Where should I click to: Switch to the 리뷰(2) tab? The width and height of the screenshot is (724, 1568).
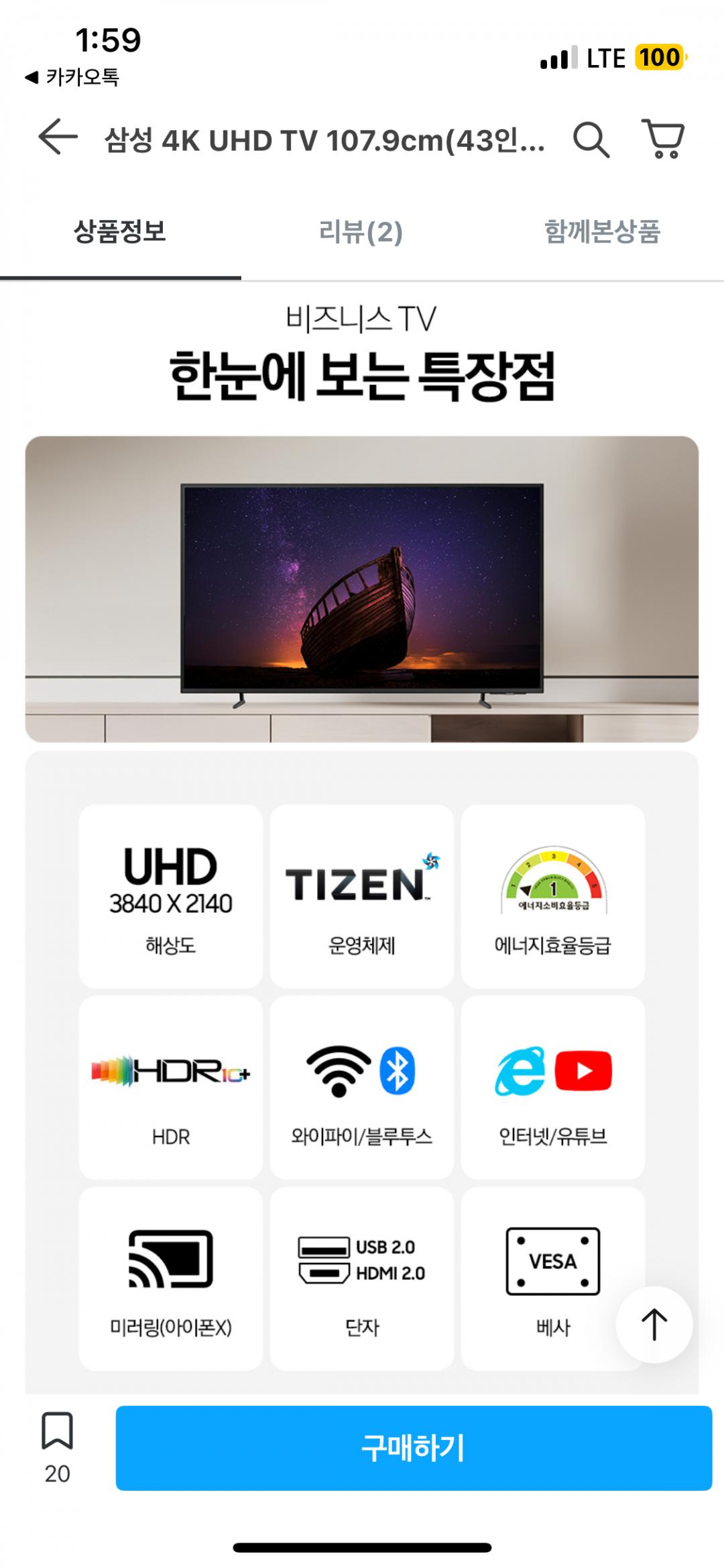pyautogui.click(x=361, y=232)
